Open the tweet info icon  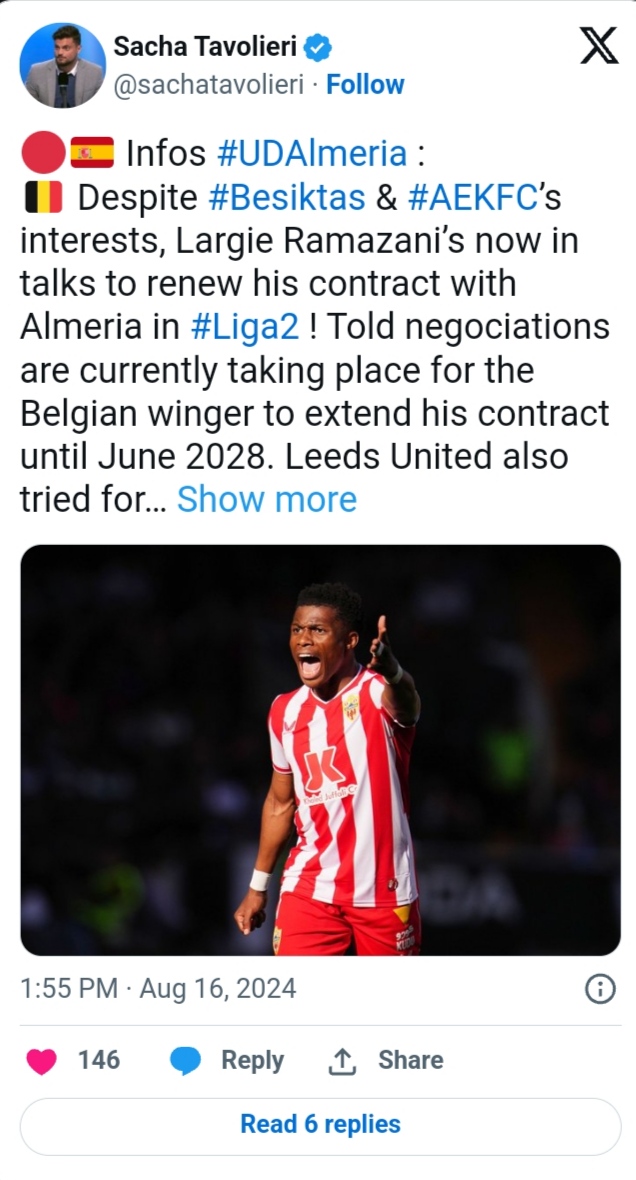pyautogui.click(x=599, y=990)
